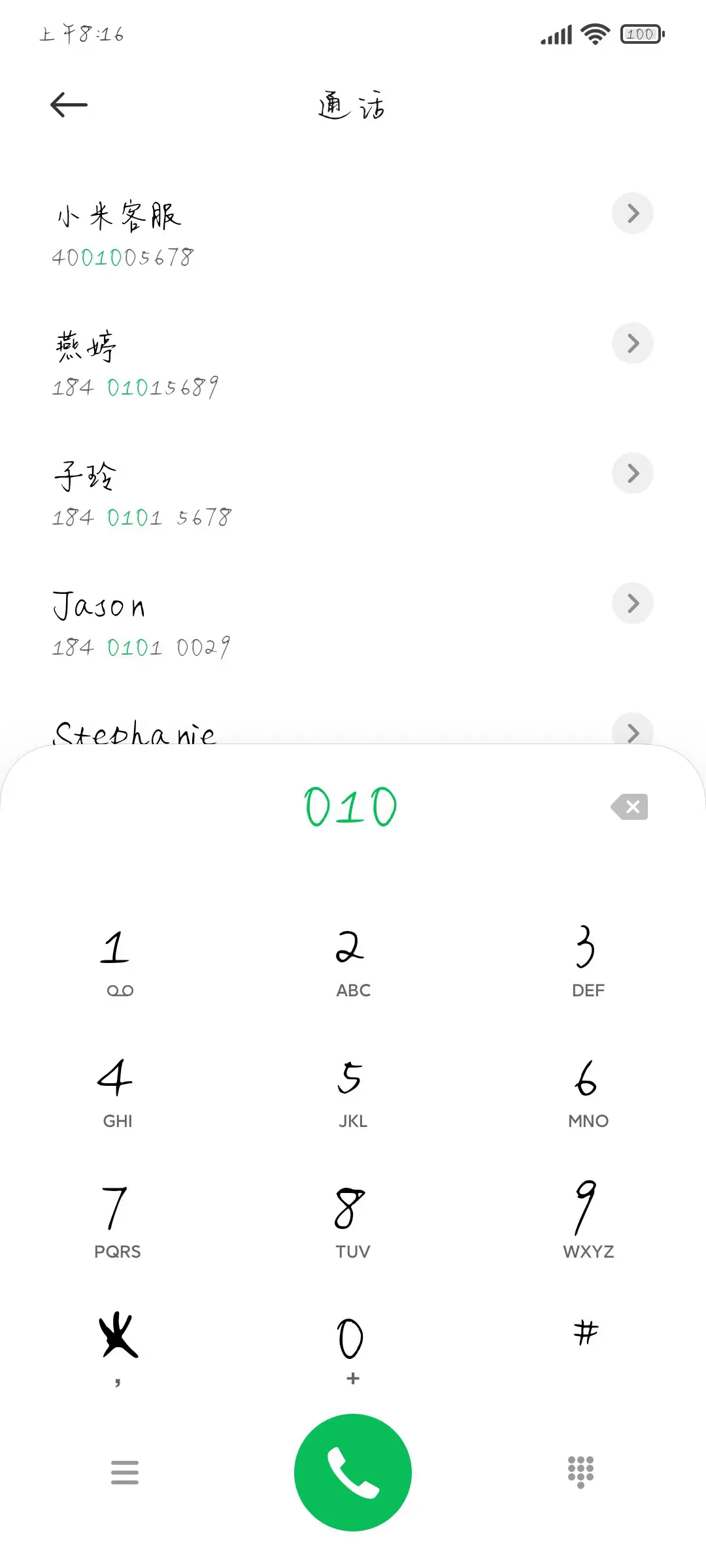Expand details for 燕婷 call entry
The height and width of the screenshot is (1568, 706).
pyautogui.click(x=631, y=342)
